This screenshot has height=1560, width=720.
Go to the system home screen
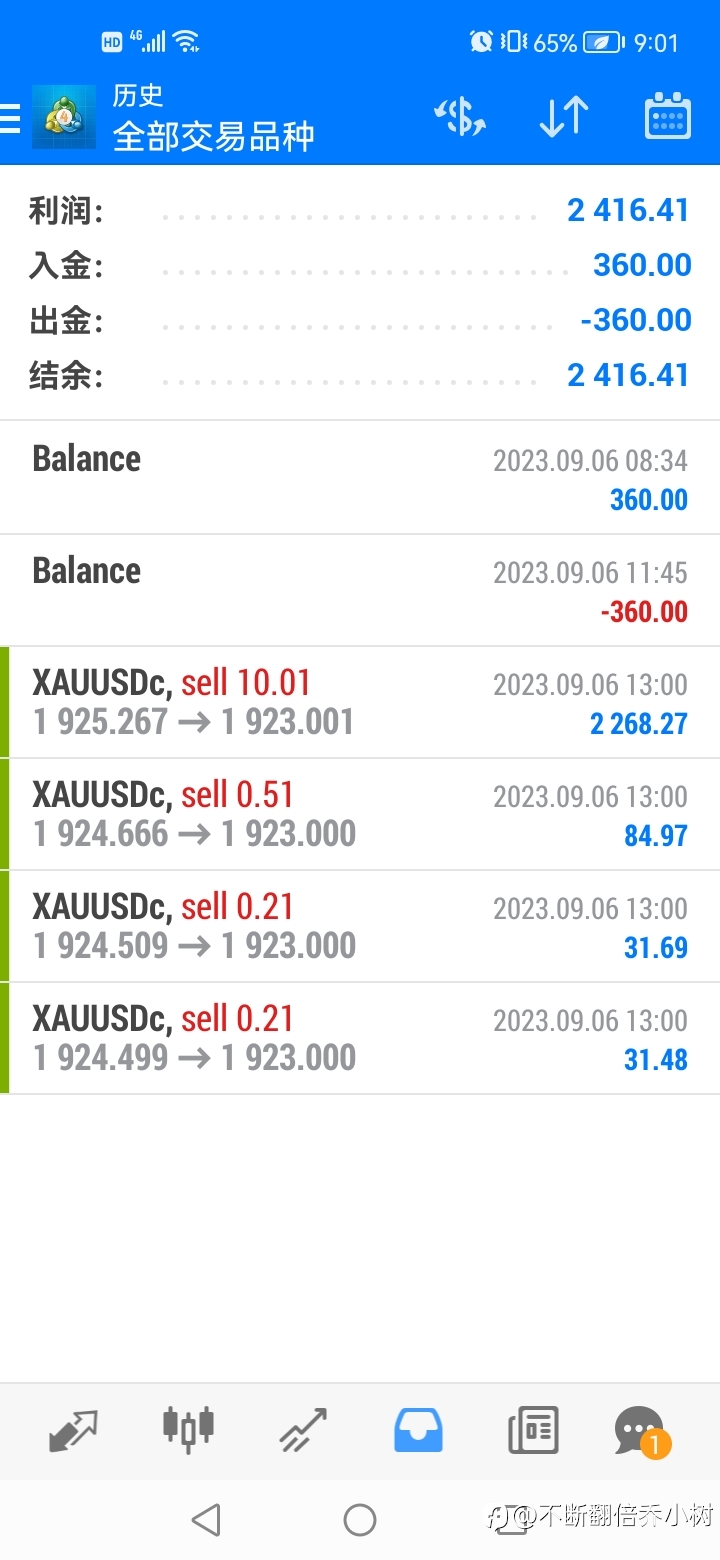coord(360,1521)
